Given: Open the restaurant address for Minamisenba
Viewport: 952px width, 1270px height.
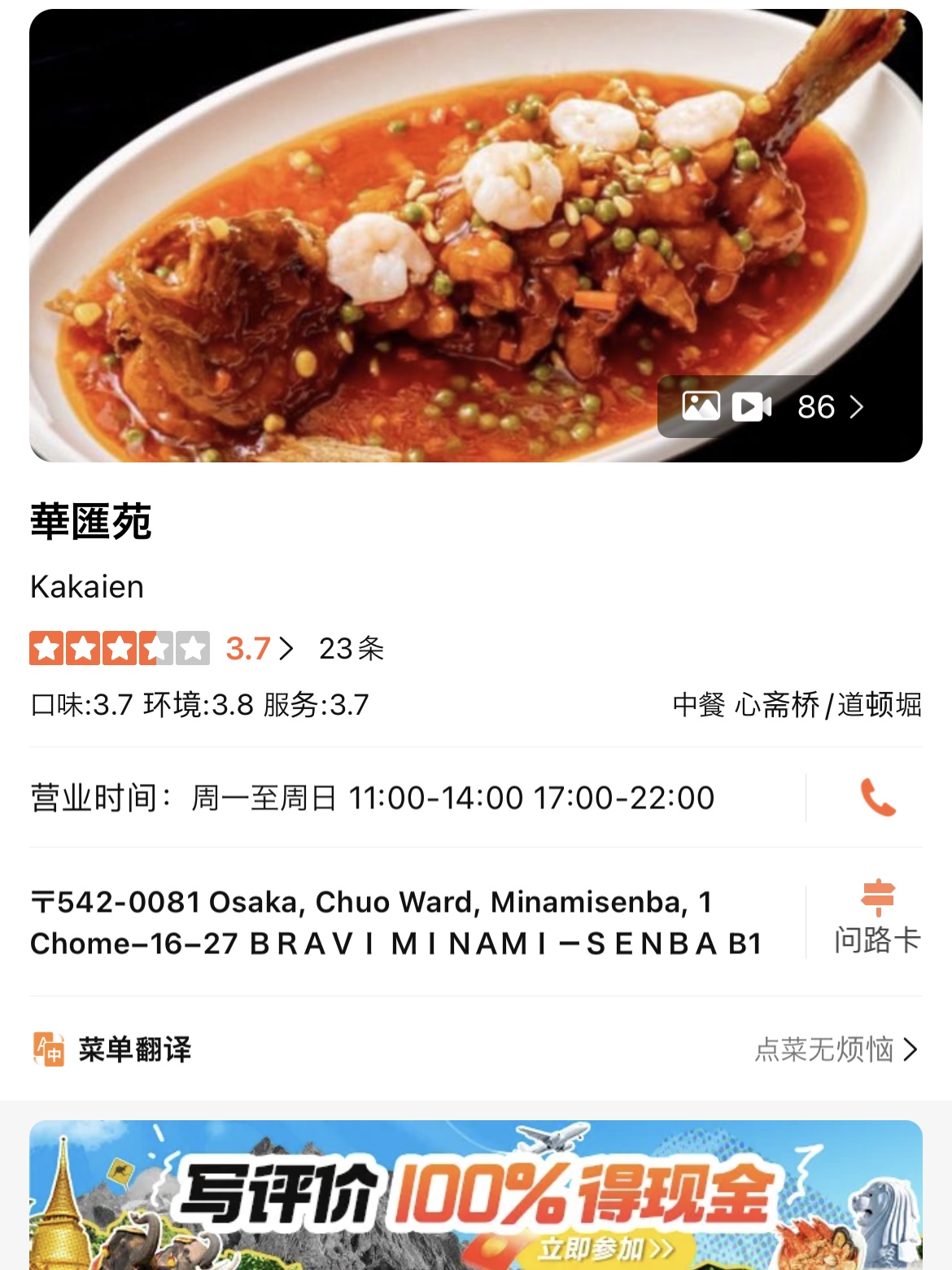Looking at the screenshot, I should (395, 922).
